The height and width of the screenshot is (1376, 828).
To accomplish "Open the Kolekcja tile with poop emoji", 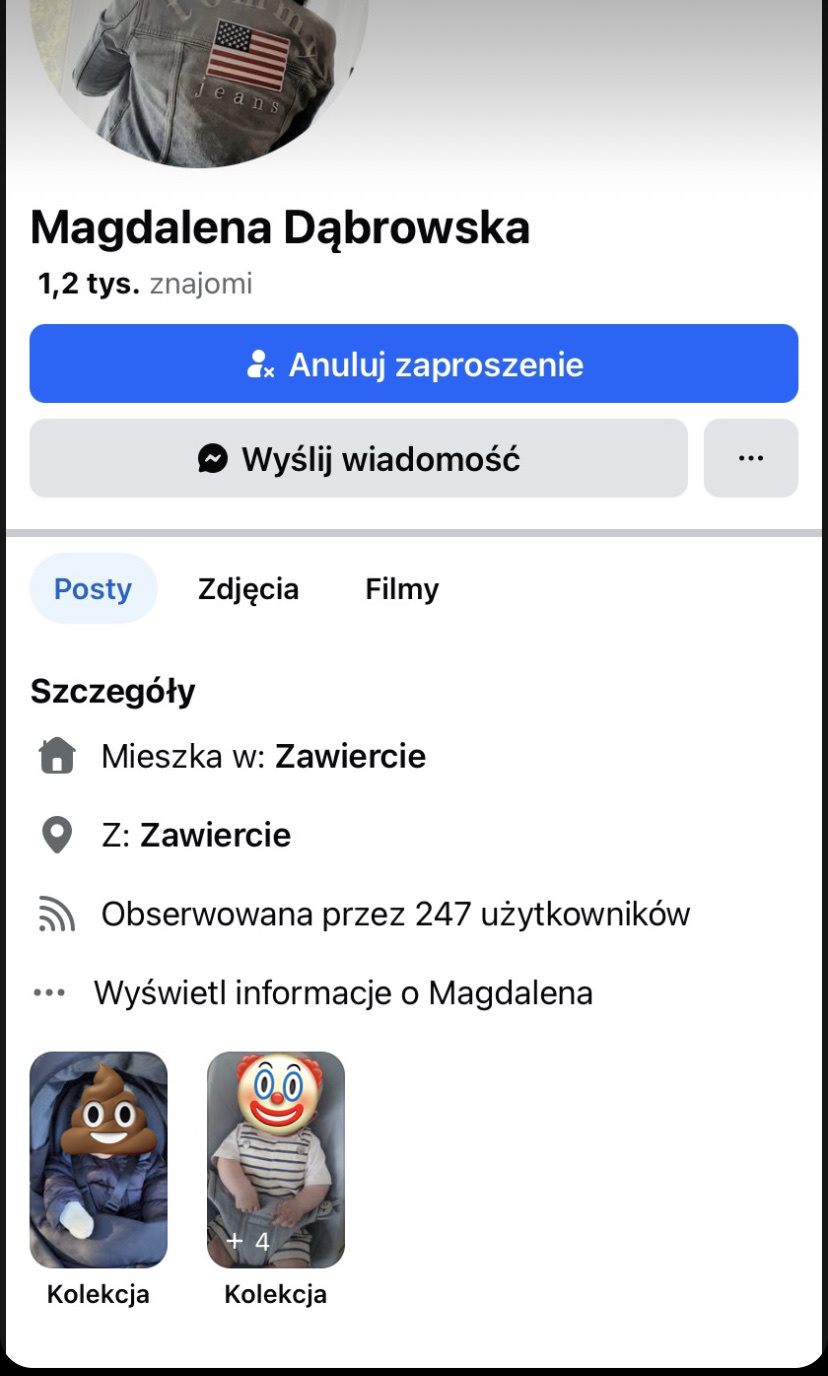I will pyautogui.click(x=98, y=1160).
